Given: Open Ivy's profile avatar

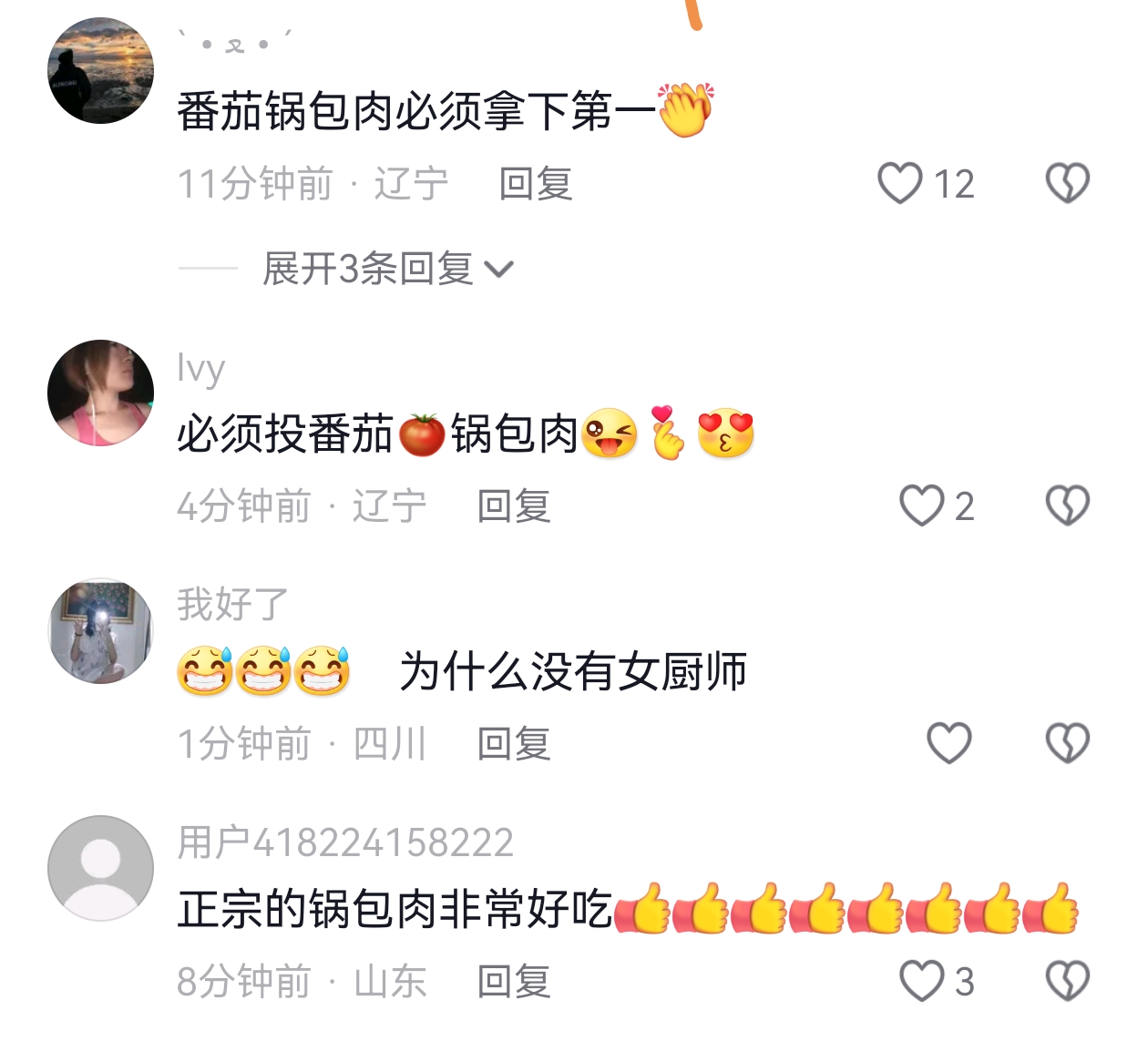Looking at the screenshot, I should (x=100, y=393).
